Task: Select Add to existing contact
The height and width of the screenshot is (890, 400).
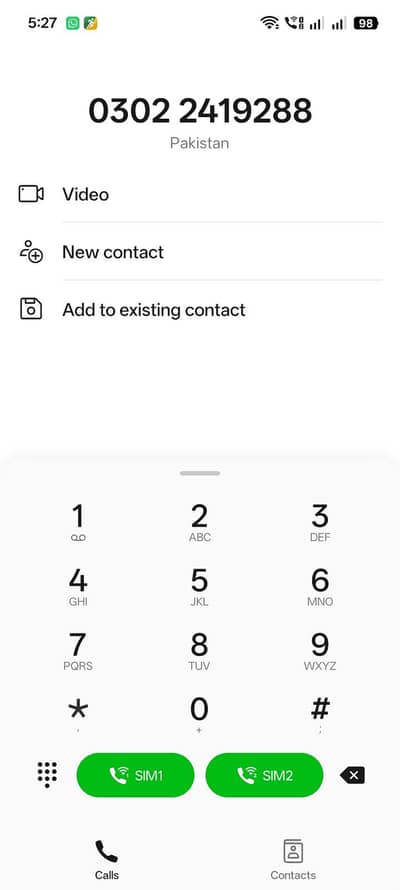Action: 200,309
